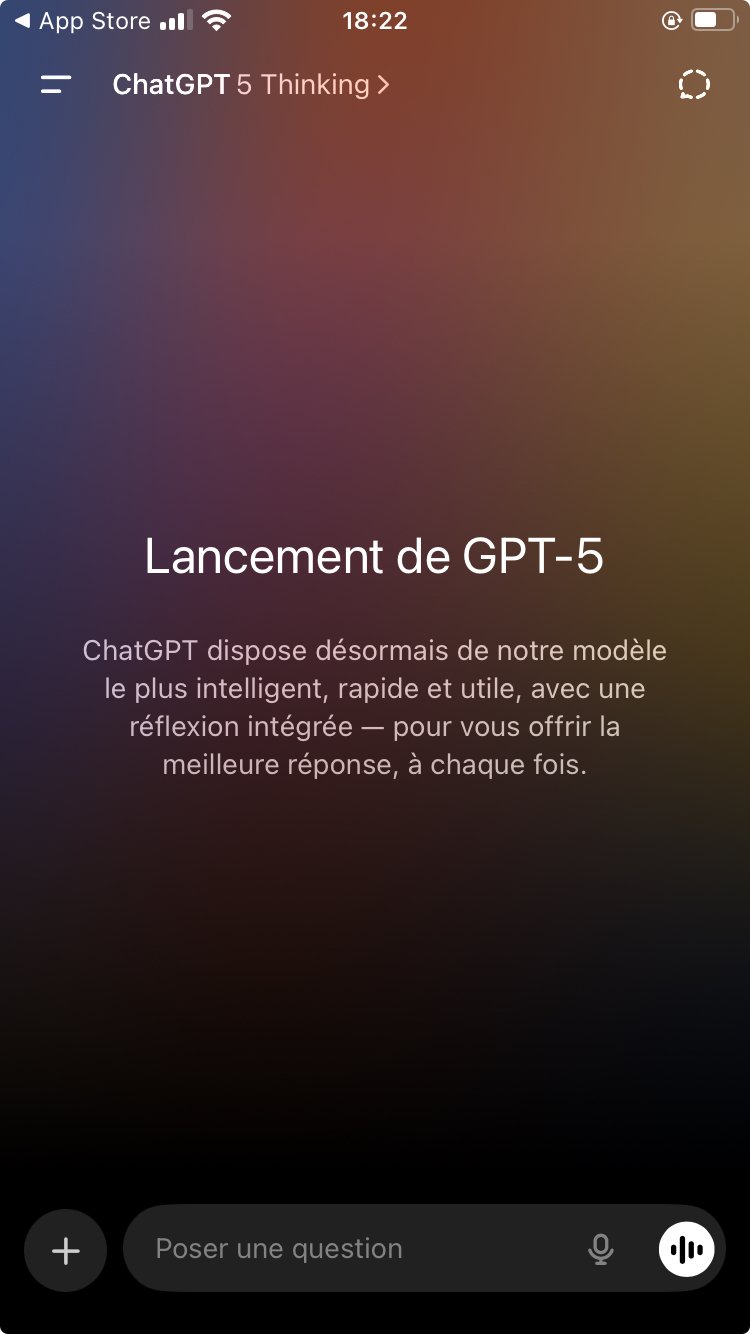Screen dimensions: 750x1334
Task: Start voice mode conversation
Action: coord(686,1249)
